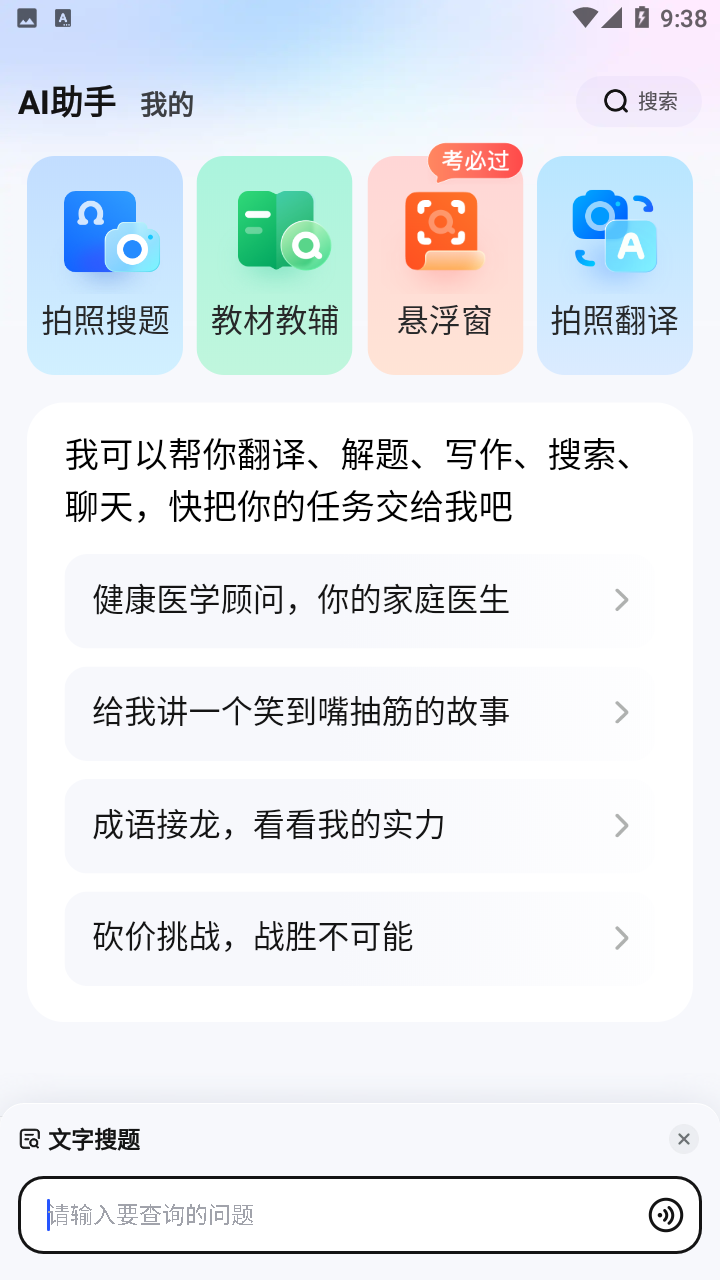This screenshot has width=720, height=1280.
Task: Focus the 请输入要查询的问题 input field
Action: (340, 1215)
